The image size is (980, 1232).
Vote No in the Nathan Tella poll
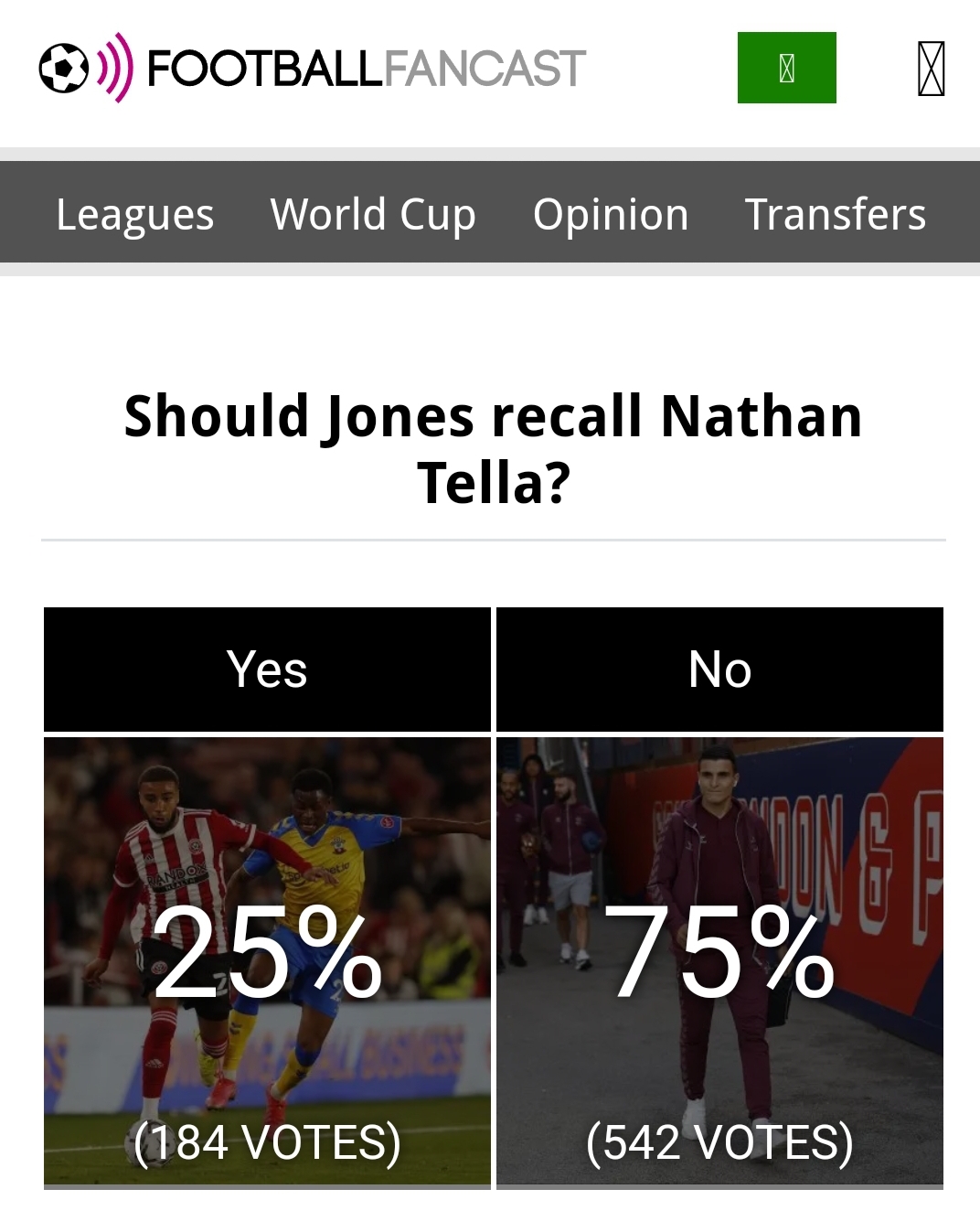click(x=719, y=669)
